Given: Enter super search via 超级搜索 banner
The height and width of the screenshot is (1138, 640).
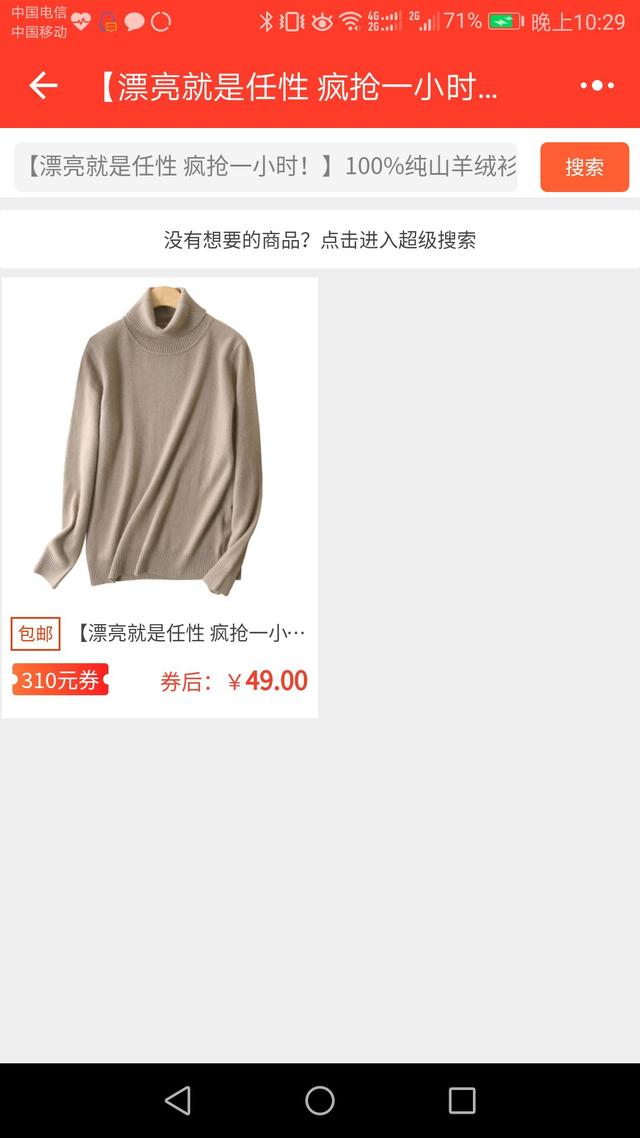Looking at the screenshot, I should pyautogui.click(x=320, y=240).
